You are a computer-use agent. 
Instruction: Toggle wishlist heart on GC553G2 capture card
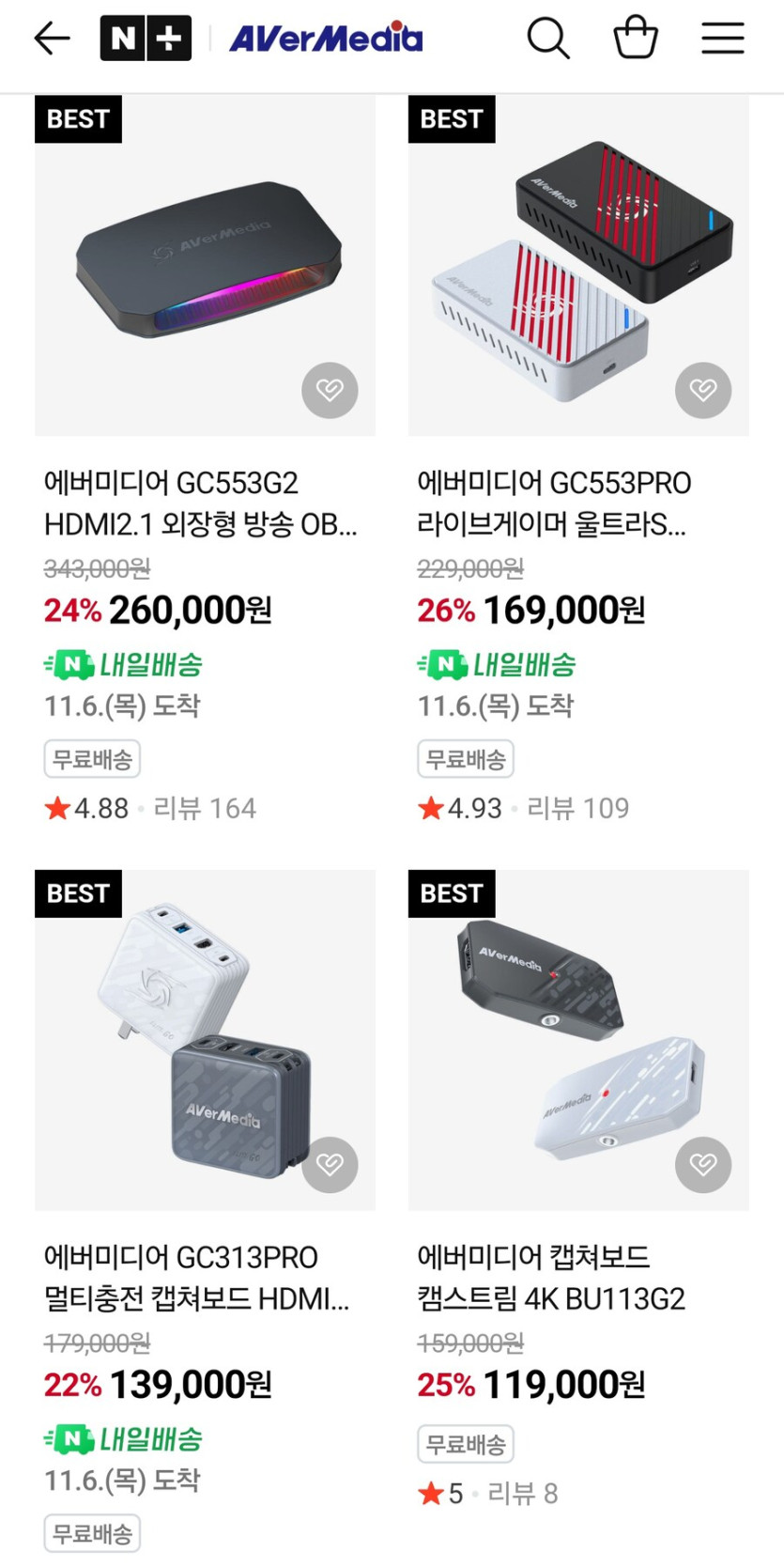(330, 390)
